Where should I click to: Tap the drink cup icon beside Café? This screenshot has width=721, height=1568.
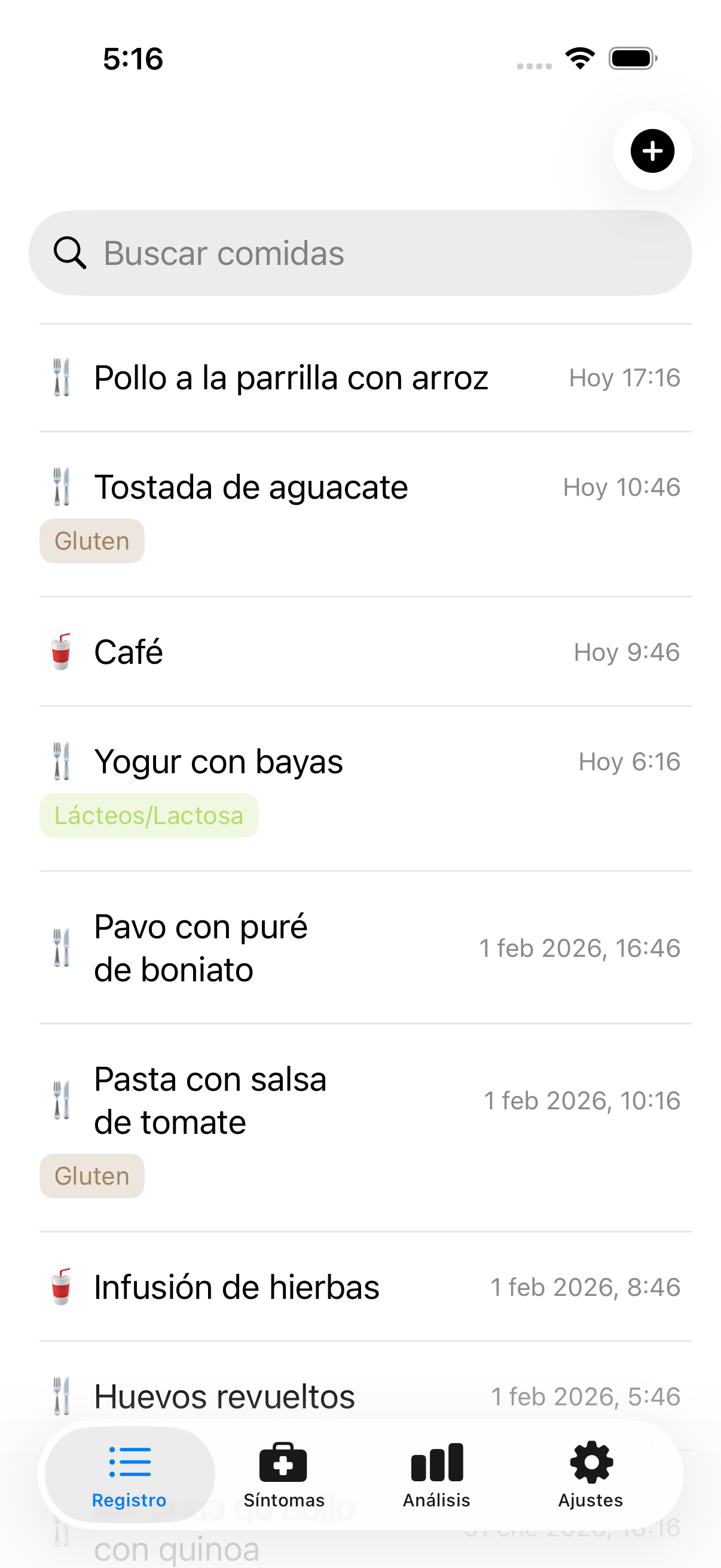coord(62,651)
